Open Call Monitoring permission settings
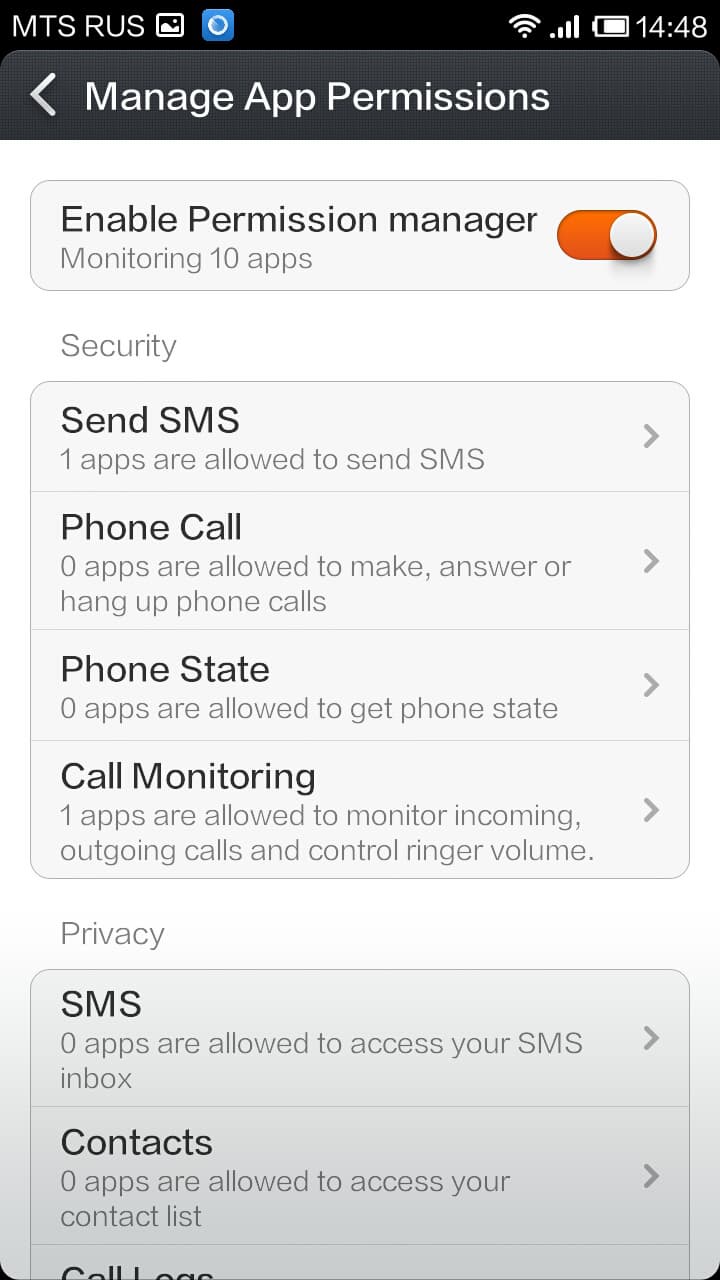 [x=360, y=810]
